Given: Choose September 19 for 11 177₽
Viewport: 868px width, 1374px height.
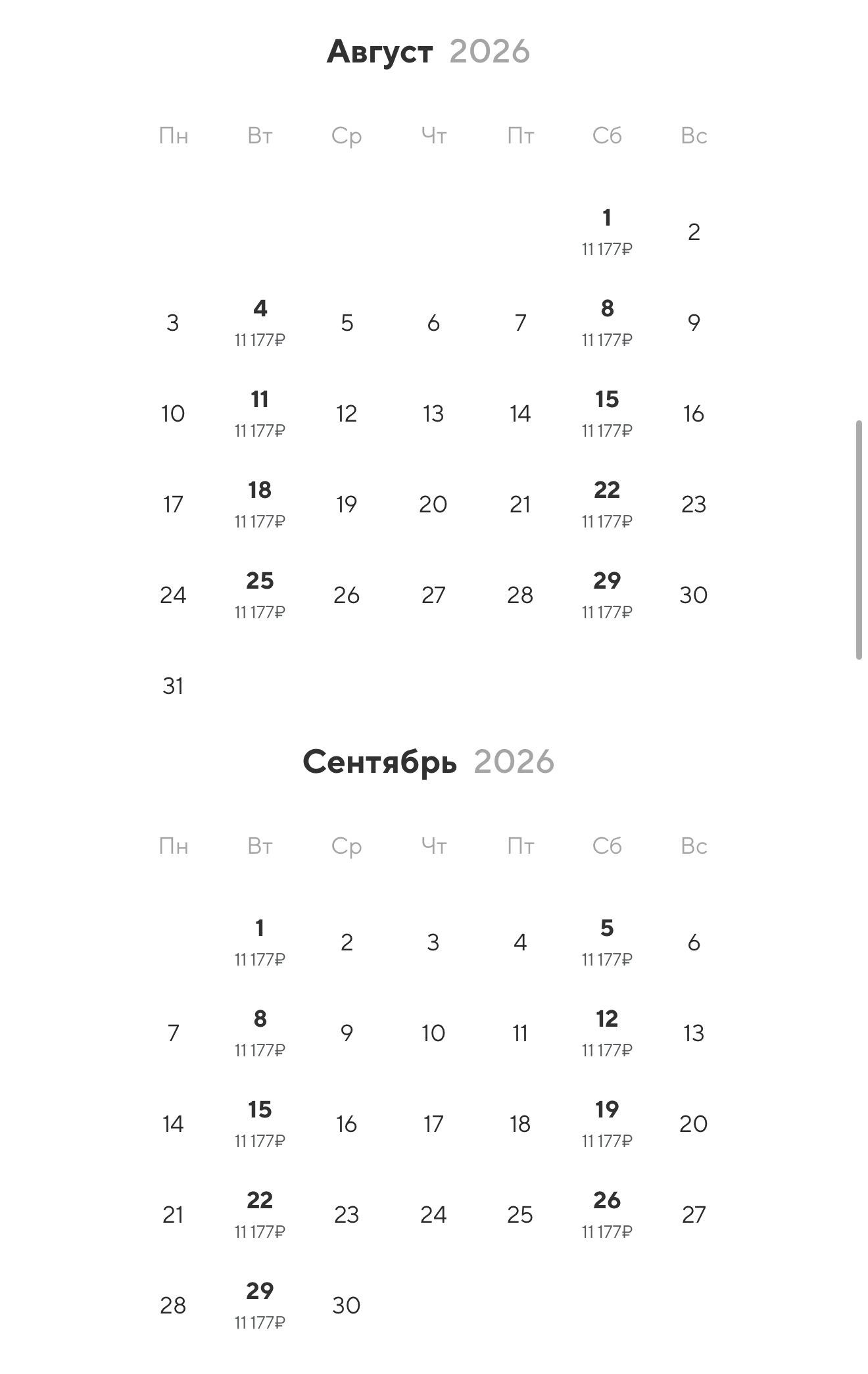Looking at the screenshot, I should tap(606, 1123).
